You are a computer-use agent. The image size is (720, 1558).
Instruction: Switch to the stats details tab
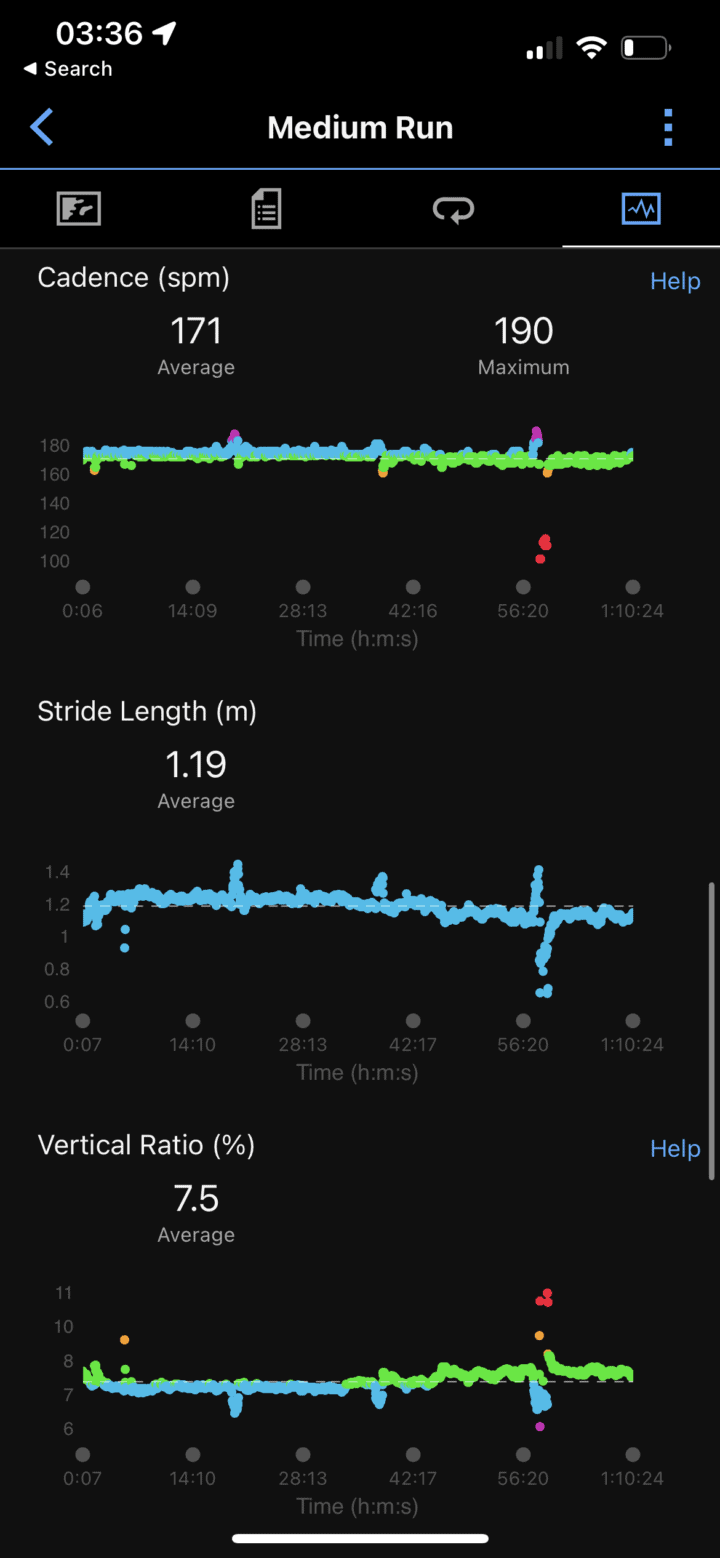pyautogui.click(x=266, y=210)
